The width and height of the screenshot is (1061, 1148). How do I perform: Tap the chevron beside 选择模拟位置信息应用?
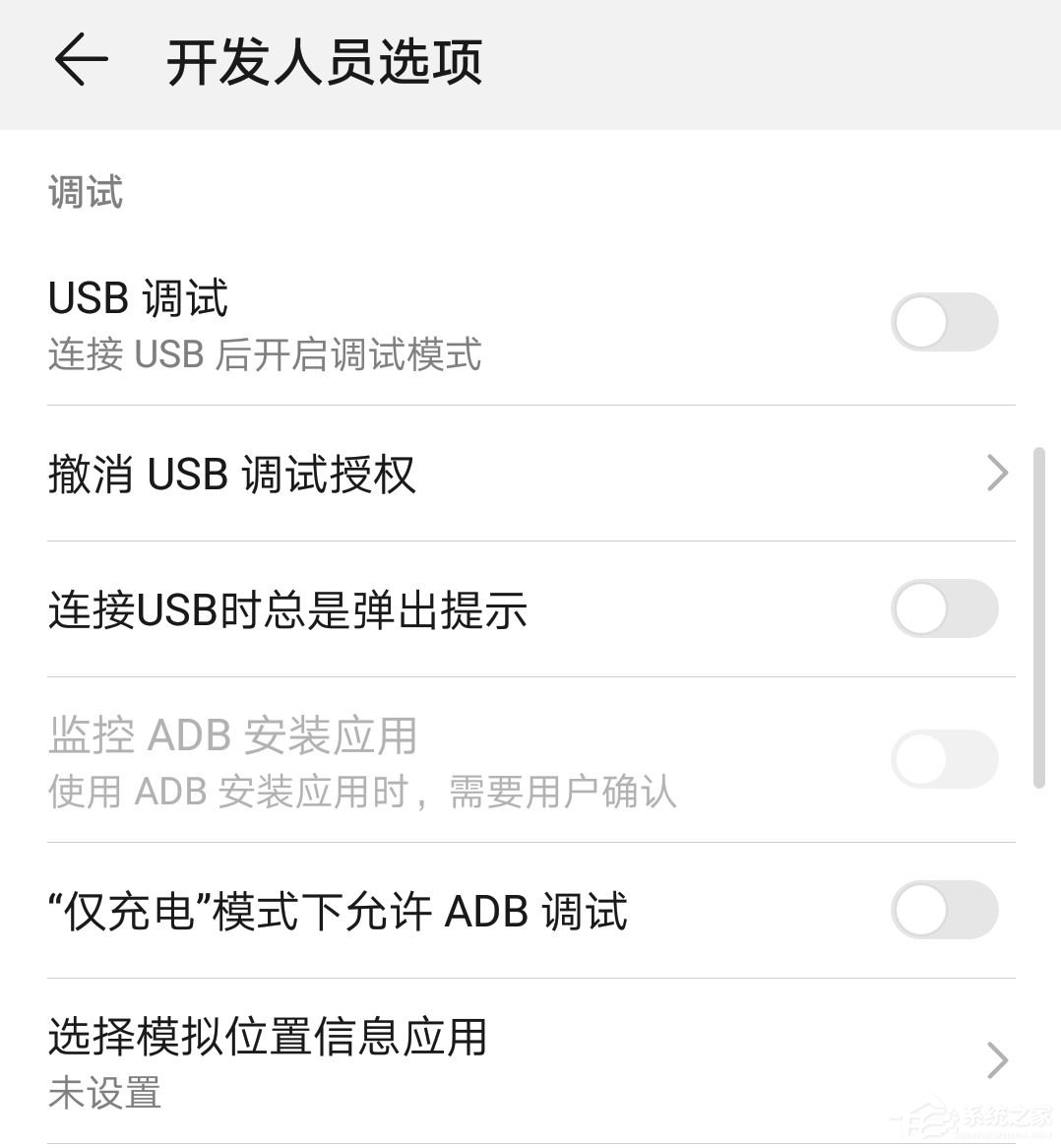click(997, 1060)
